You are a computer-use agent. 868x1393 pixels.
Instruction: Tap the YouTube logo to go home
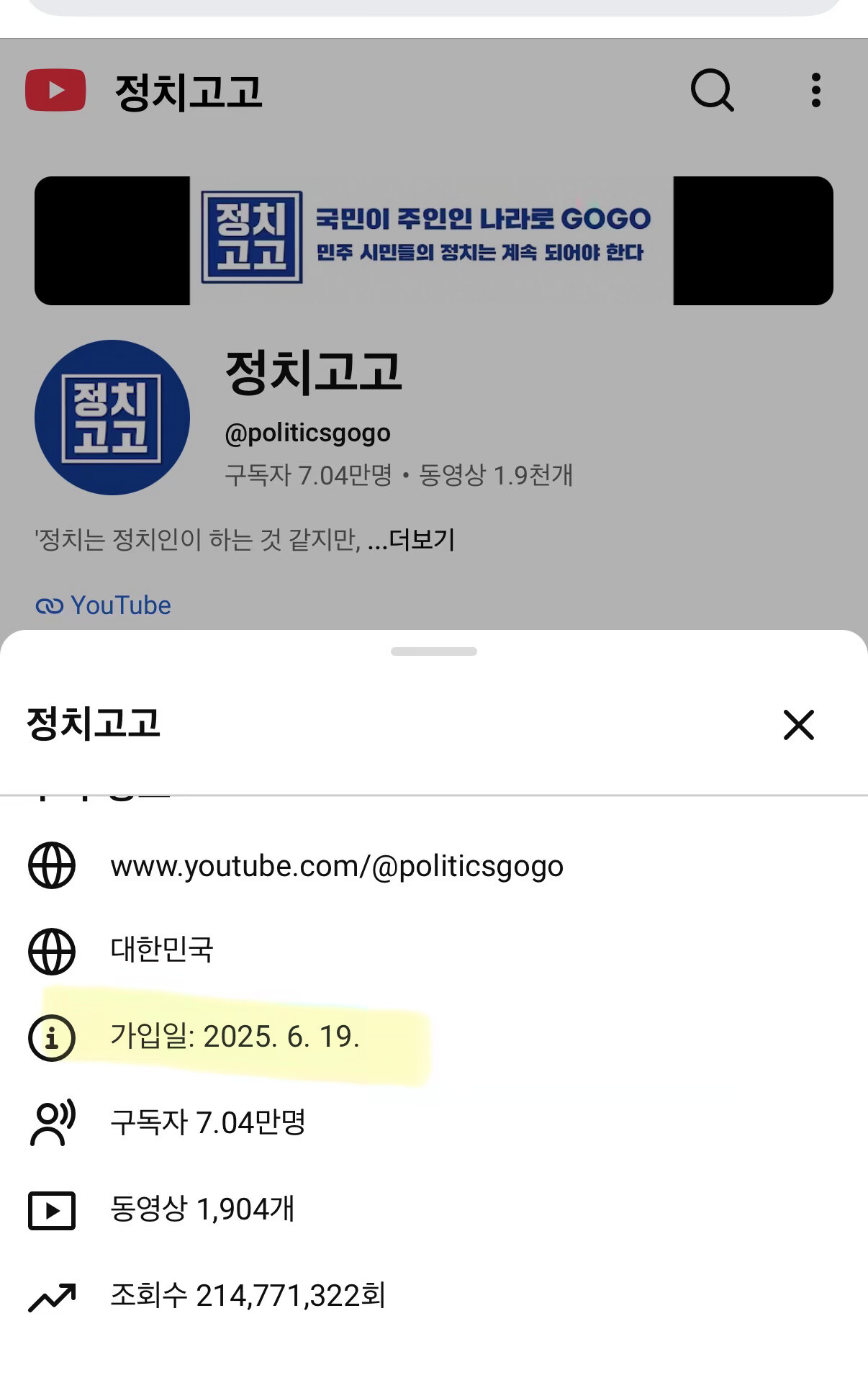(x=55, y=90)
